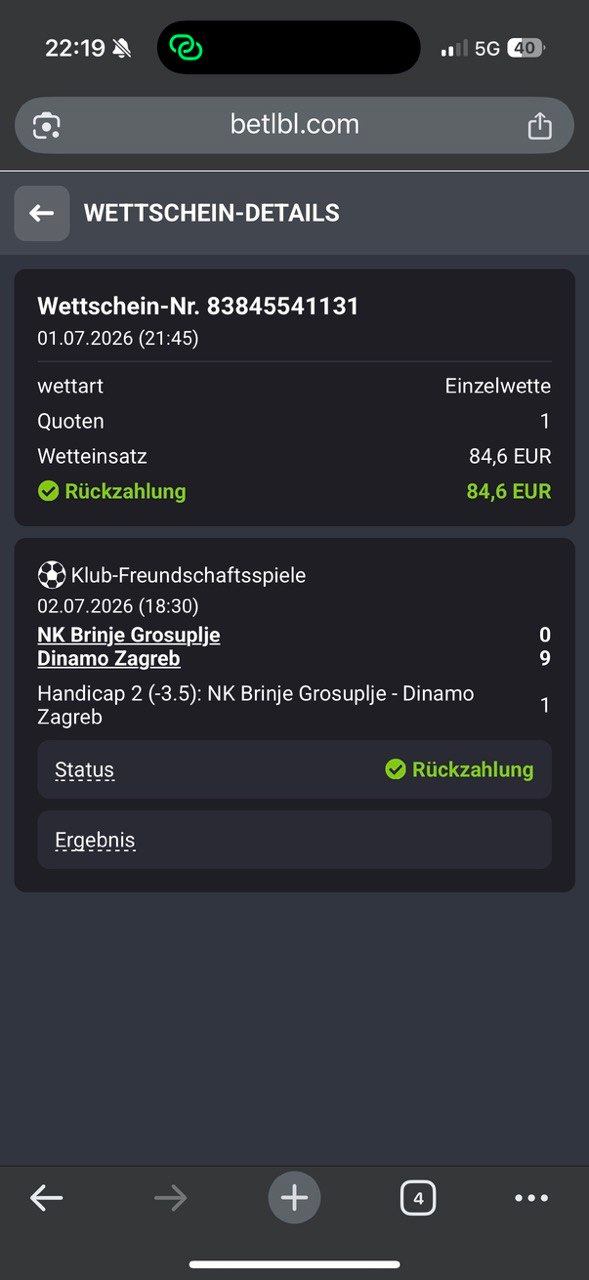Expand the Ergebnis row

pyautogui.click(x=294, y=840)
